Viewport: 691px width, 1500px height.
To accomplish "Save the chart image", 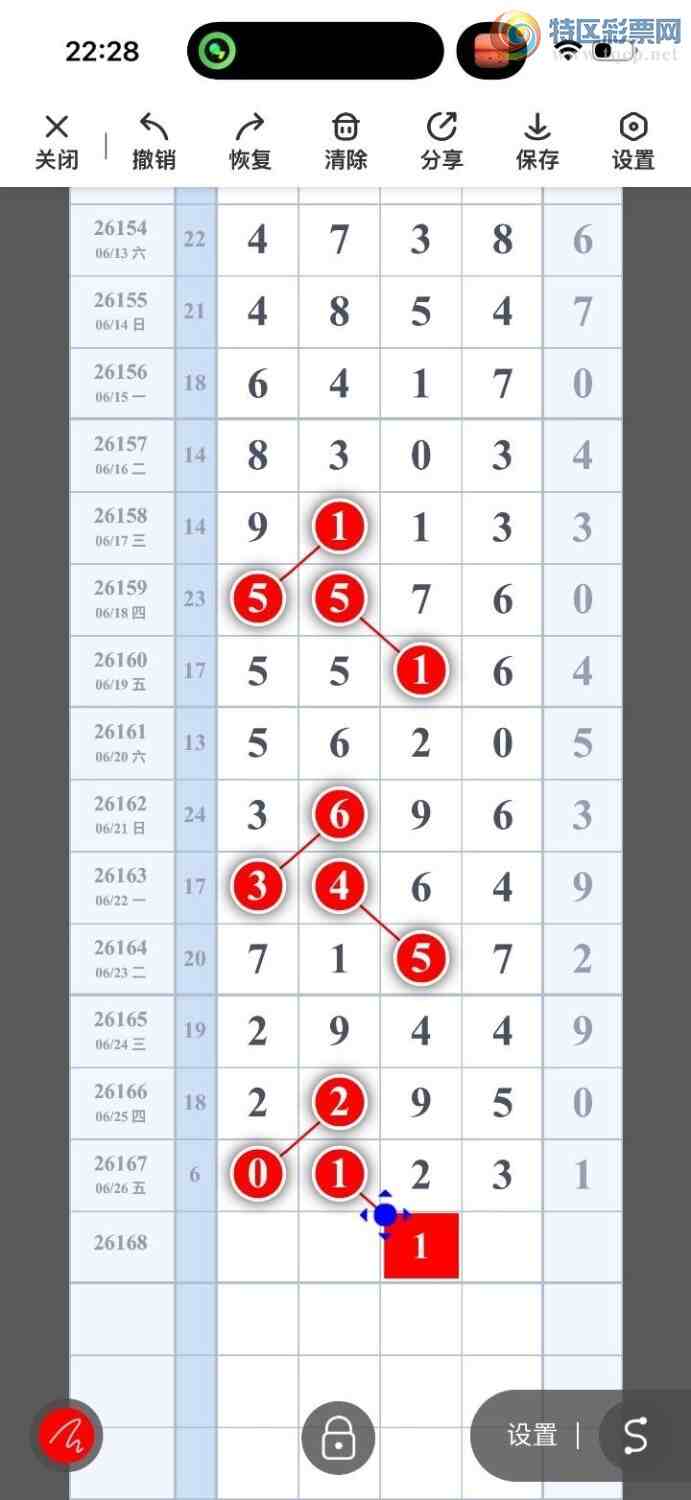I will click(537, 142).
